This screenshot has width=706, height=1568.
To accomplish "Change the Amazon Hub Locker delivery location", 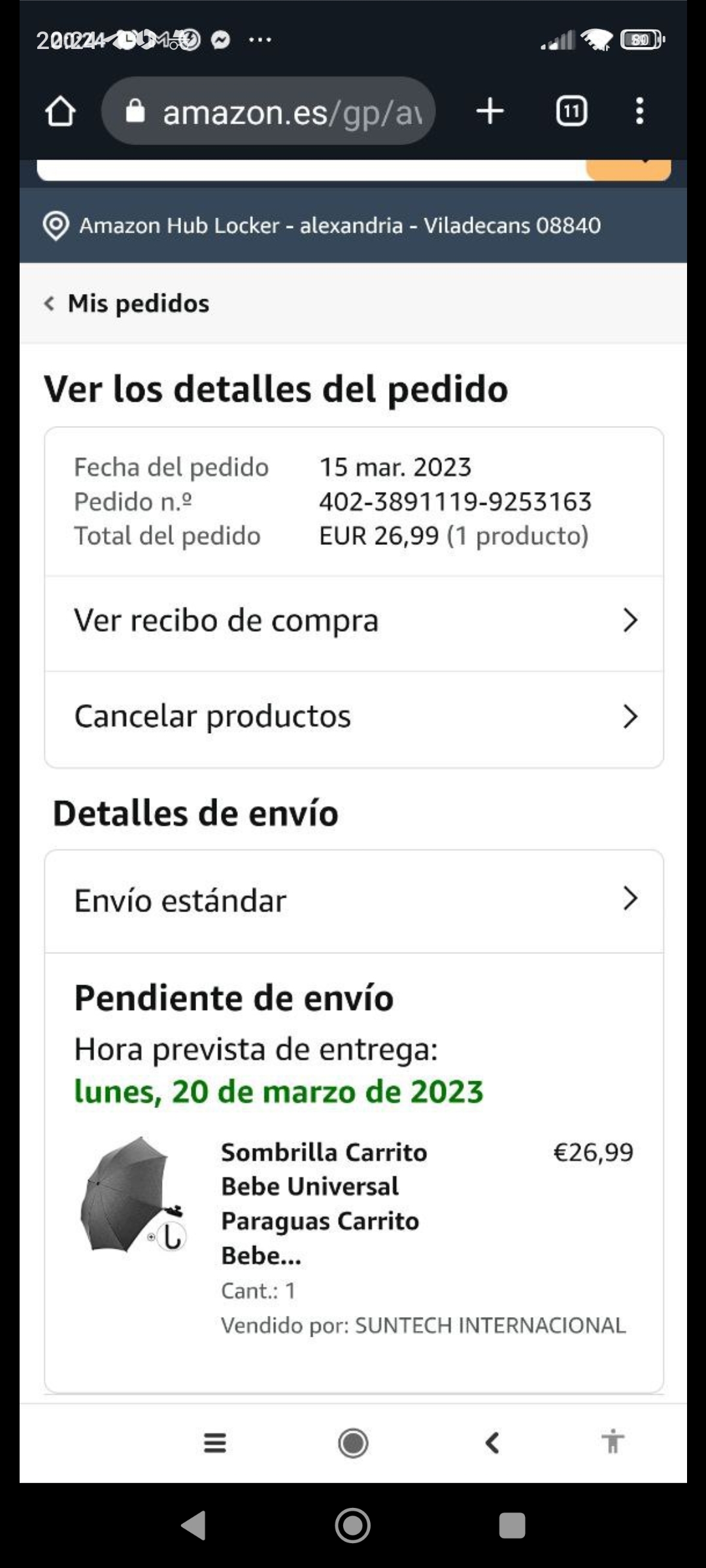I will 320,225.
